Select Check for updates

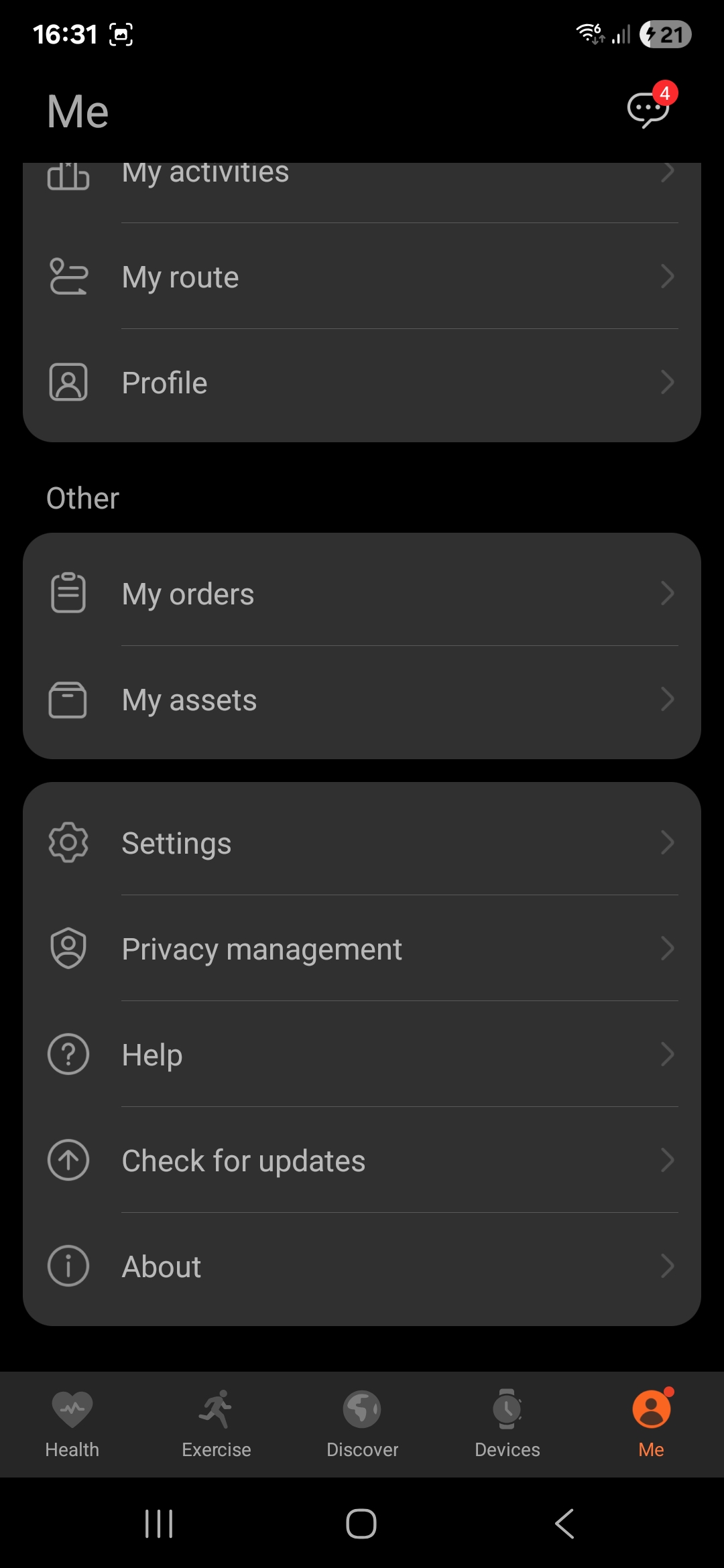tap(362, 1160)
